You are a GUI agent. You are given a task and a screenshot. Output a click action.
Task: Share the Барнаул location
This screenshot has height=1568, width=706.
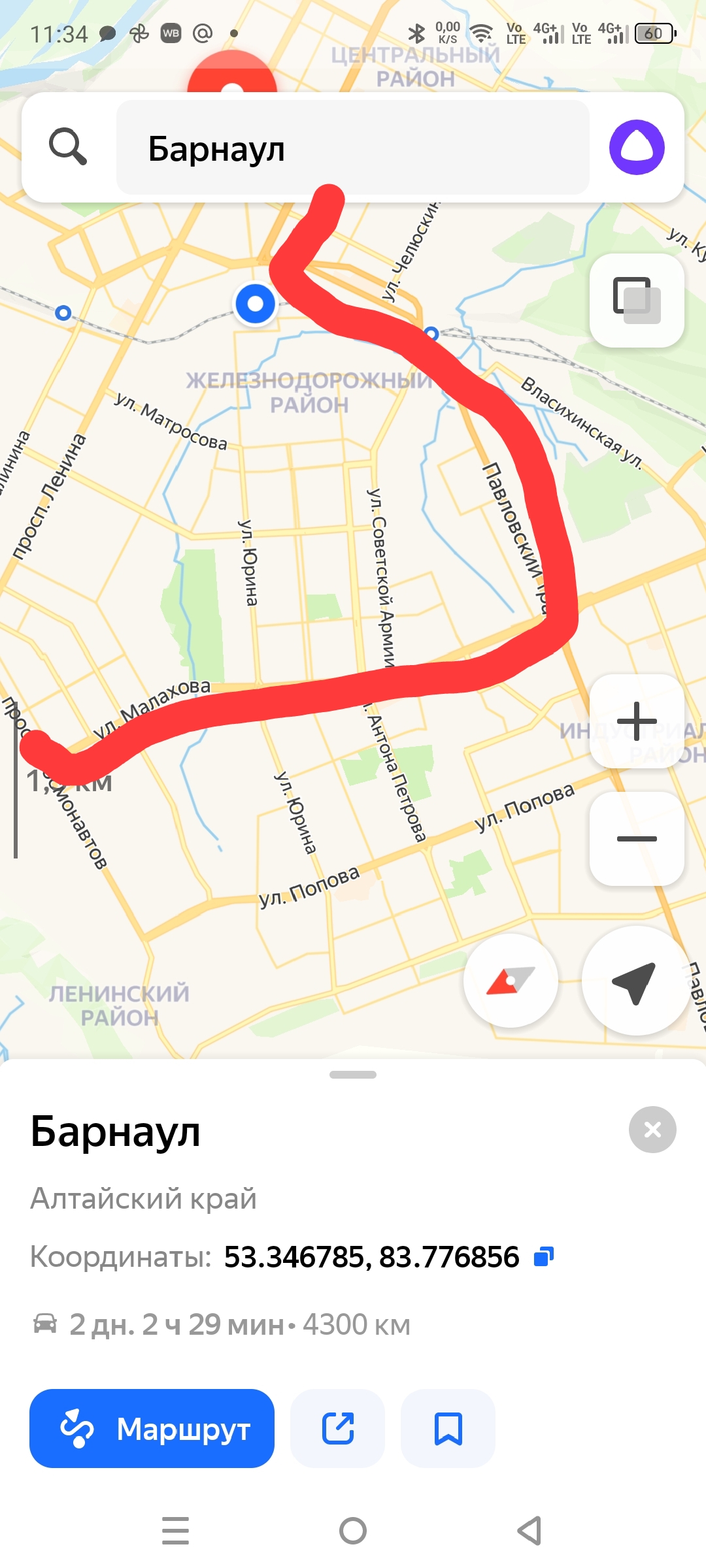pyautogui.click(x=337, y=1429)
